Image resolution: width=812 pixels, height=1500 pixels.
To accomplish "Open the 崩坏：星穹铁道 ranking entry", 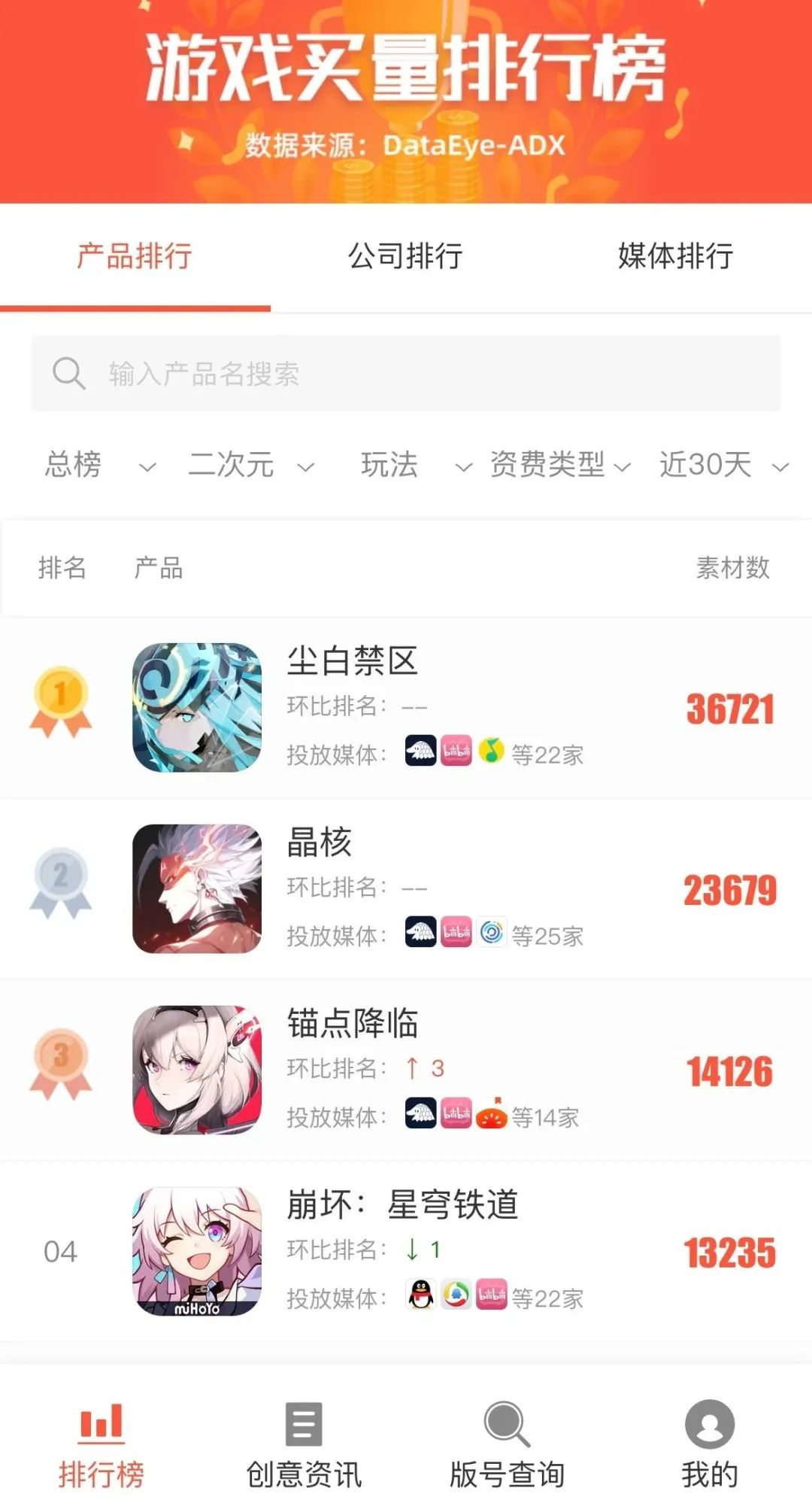I will coord(406,1251).
